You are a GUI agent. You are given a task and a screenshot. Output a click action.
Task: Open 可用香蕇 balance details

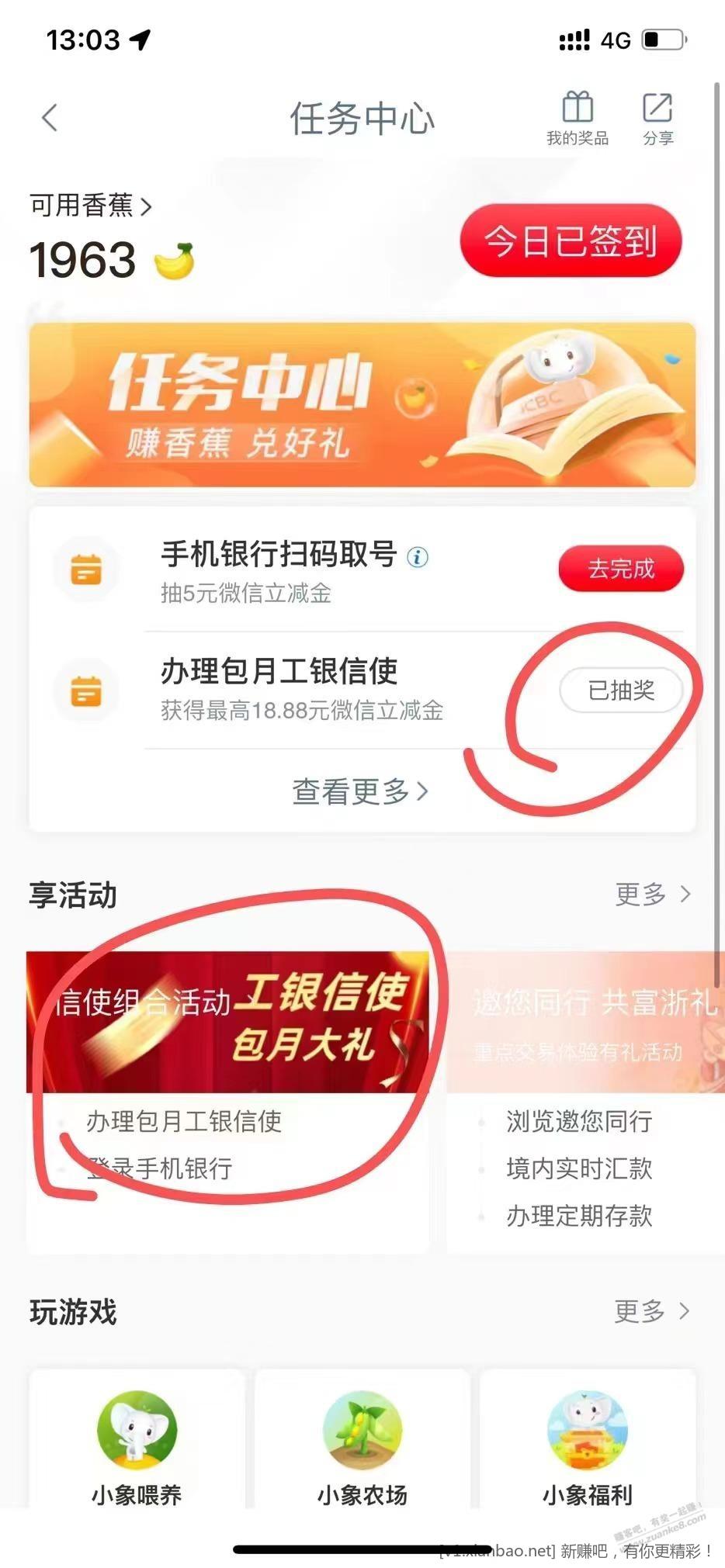[x=90, y=206]
